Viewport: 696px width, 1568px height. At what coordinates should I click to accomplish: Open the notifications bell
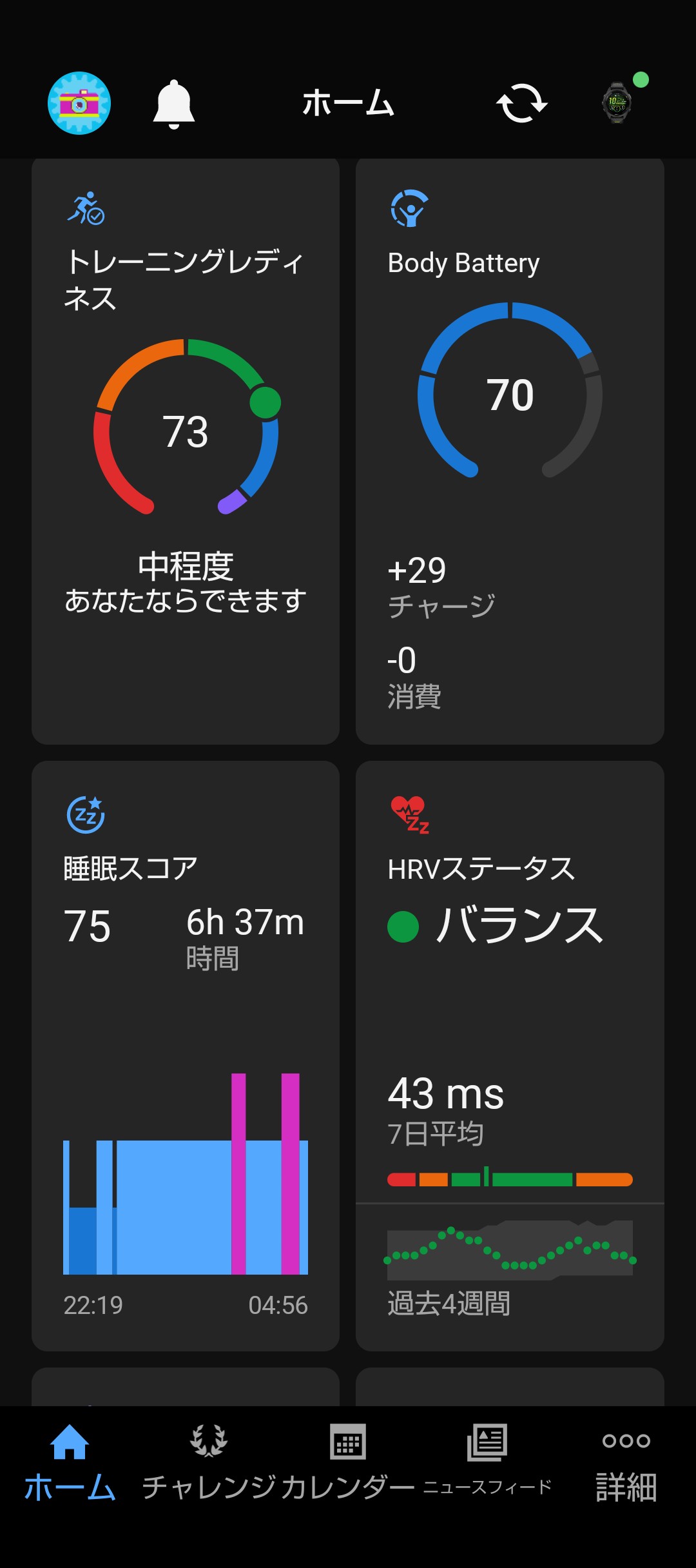click(x=173, y=104)
